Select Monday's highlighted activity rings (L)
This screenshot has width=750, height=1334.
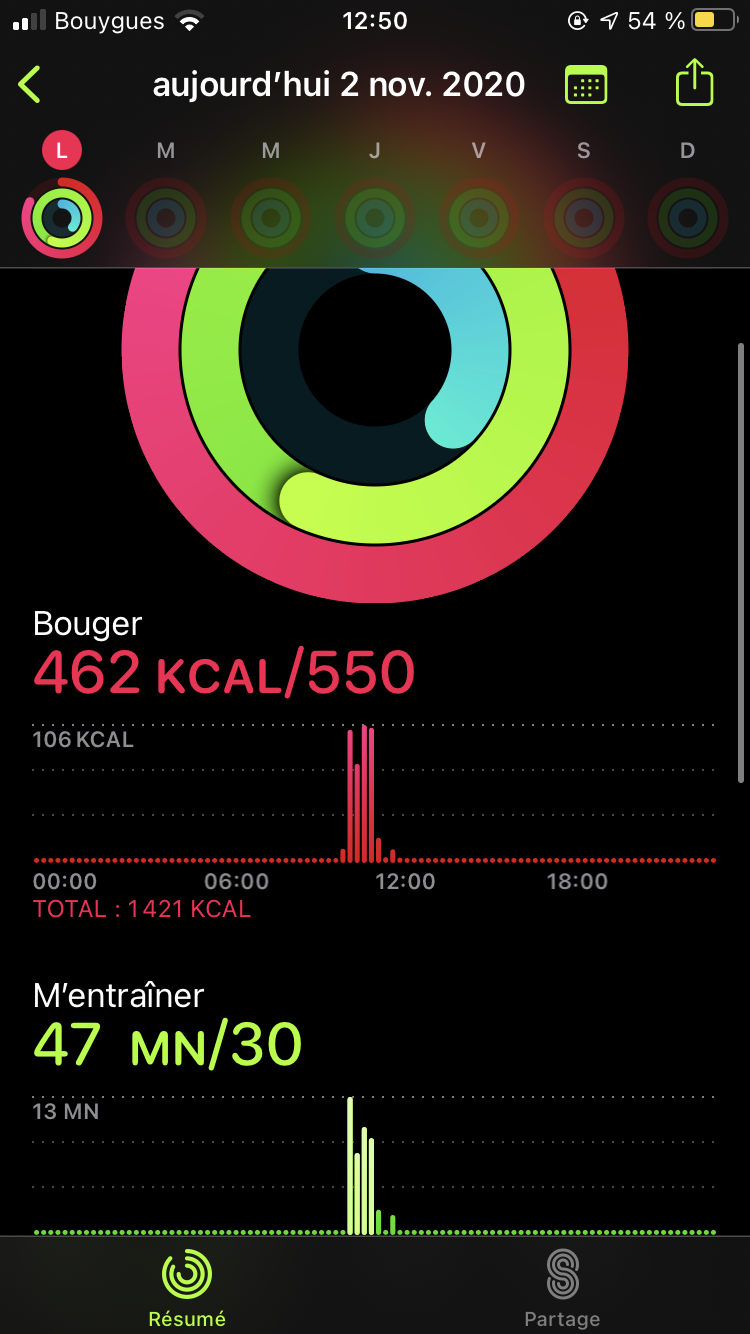tap(62, 216)
